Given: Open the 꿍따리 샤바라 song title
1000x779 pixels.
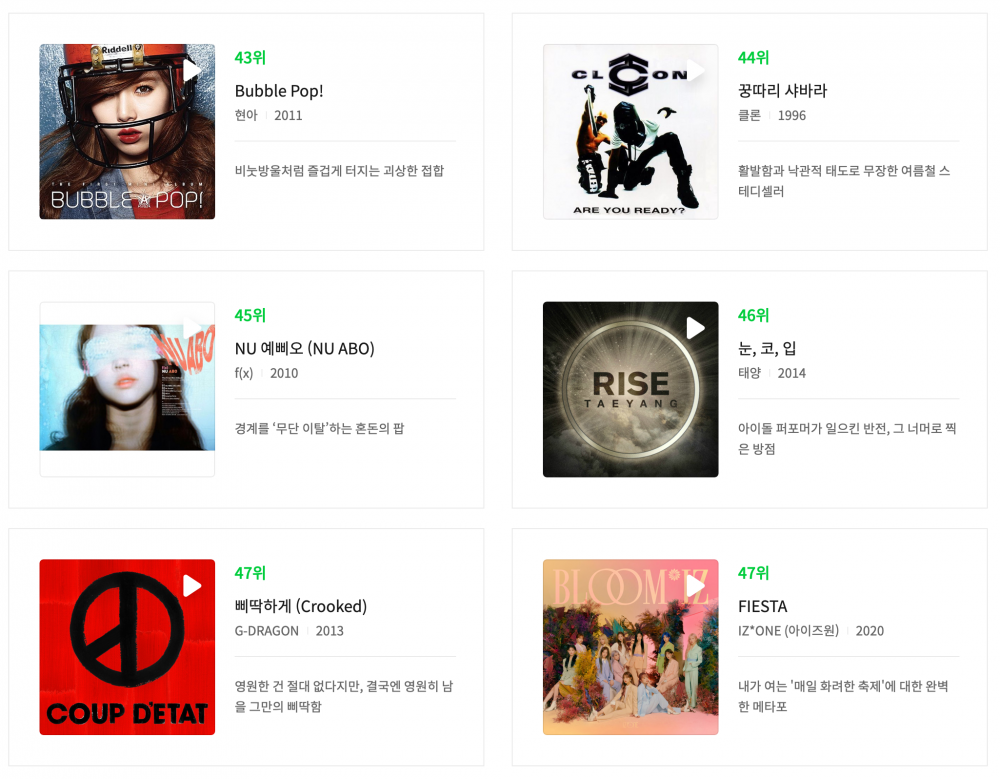Looking at the screenshot, I should tap(782, 91).
